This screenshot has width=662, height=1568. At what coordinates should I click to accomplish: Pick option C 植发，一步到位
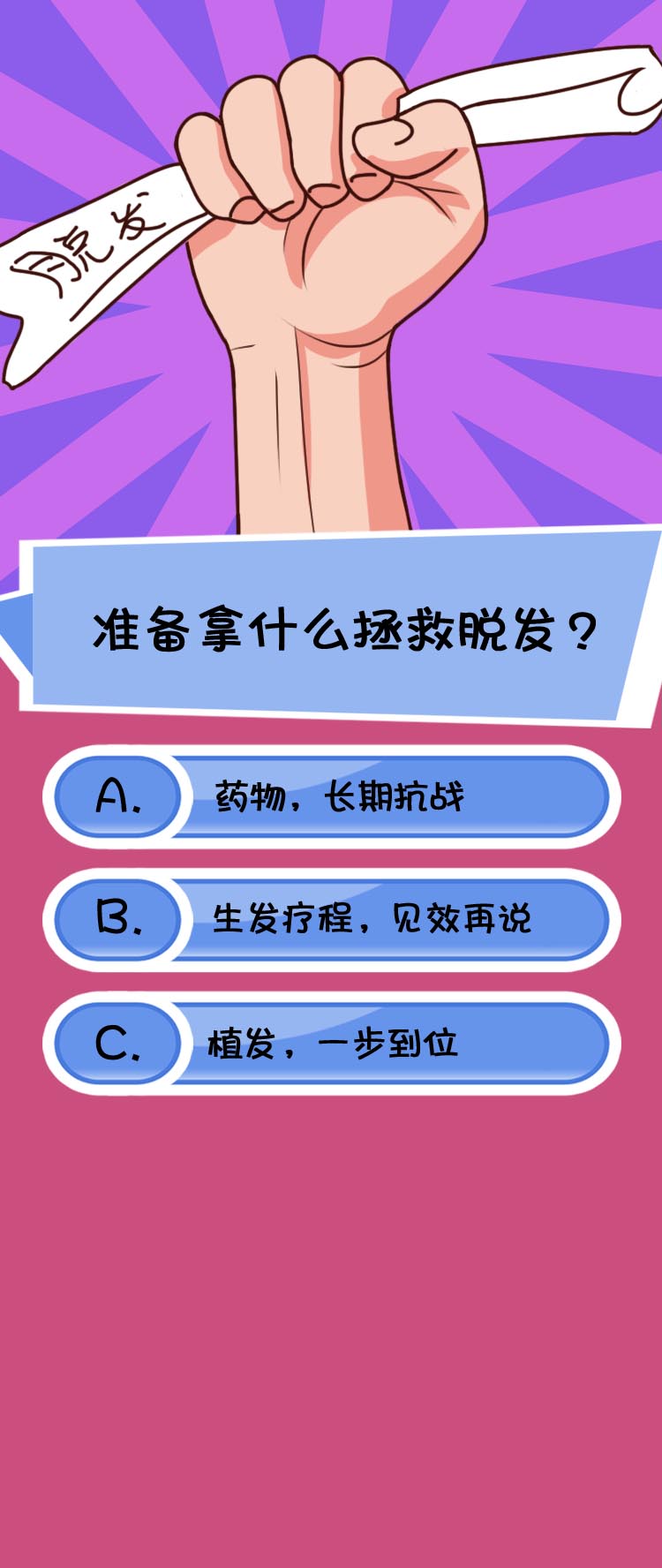tap(331, 1044)
